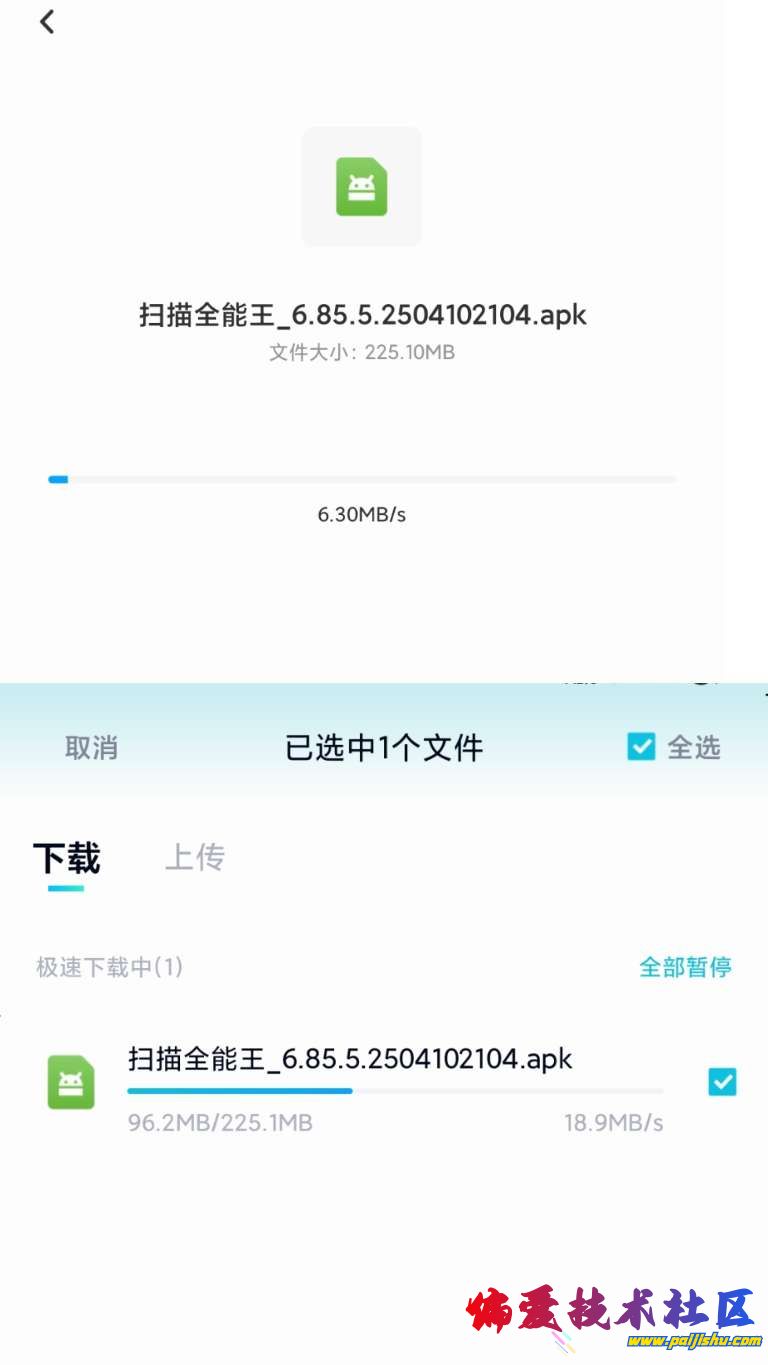Tap 取消 to exit selection mode
The height and width of the screenshot is (1365, 768).
click(x=91, y=747)
